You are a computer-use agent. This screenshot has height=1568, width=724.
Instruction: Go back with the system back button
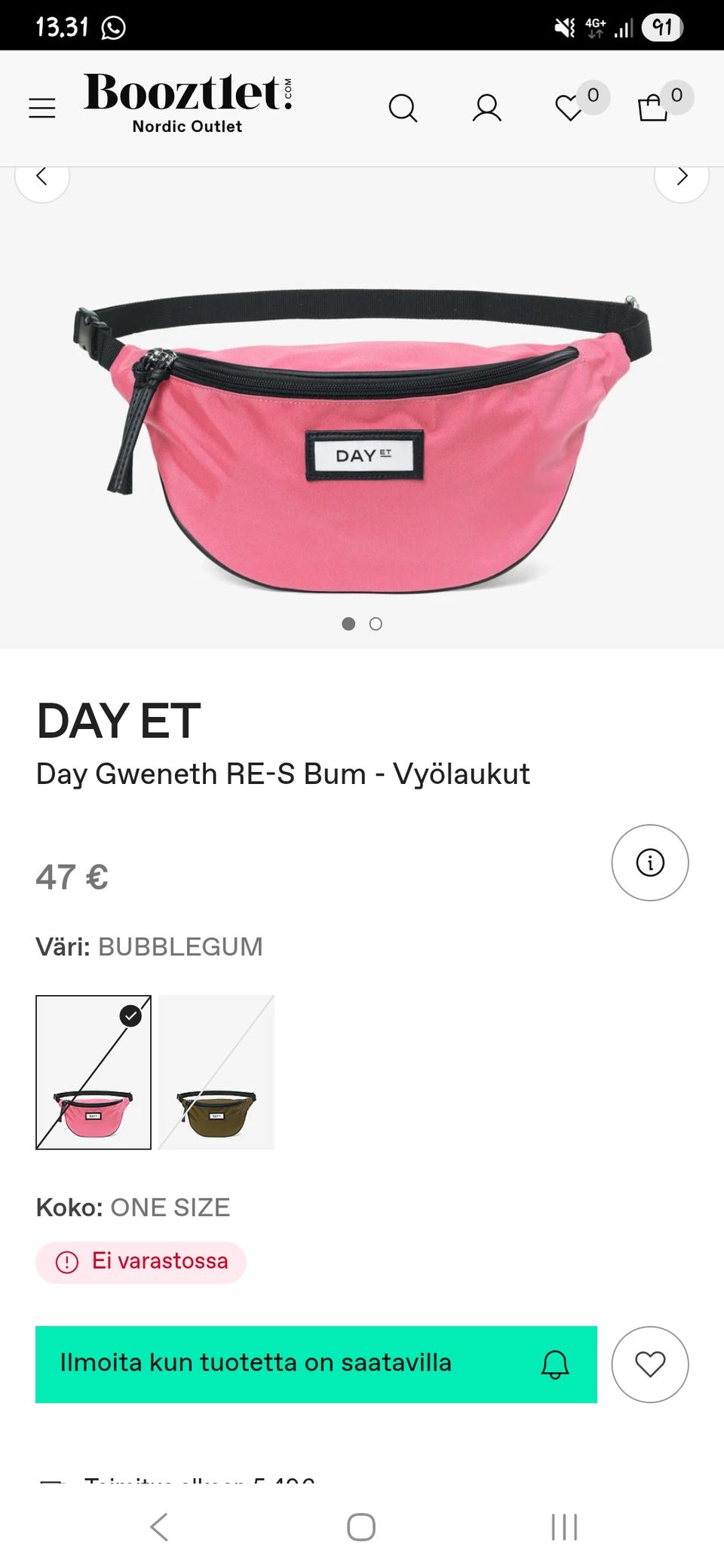pyautogui.click(x=159, y=1527)
